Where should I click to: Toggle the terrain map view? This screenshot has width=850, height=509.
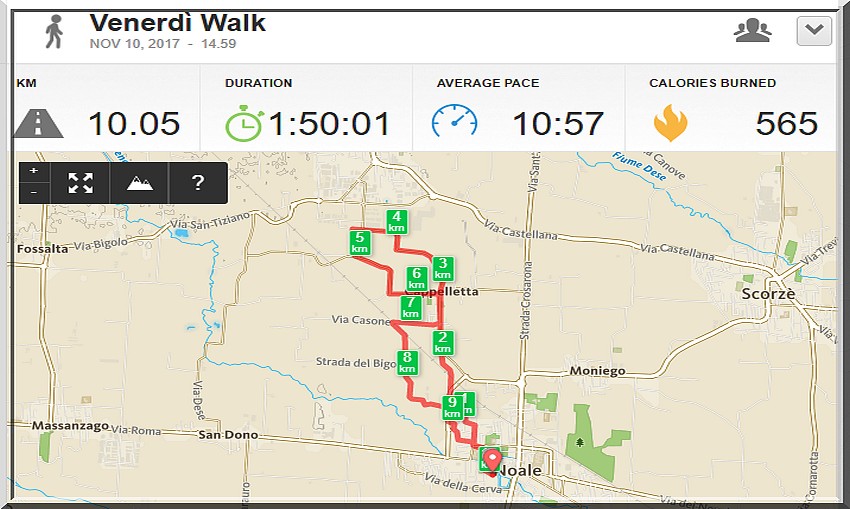[139, 183]
